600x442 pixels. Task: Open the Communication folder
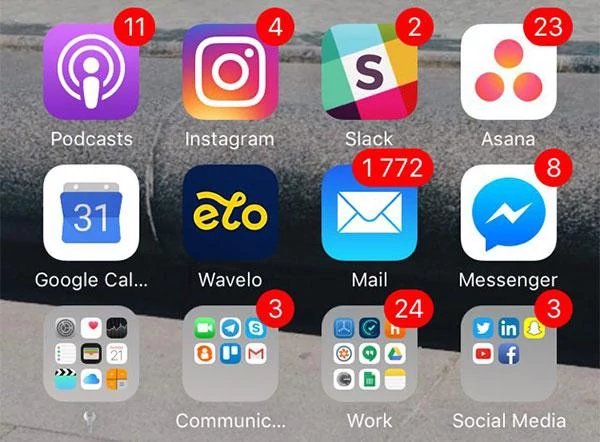pos(230,353)
